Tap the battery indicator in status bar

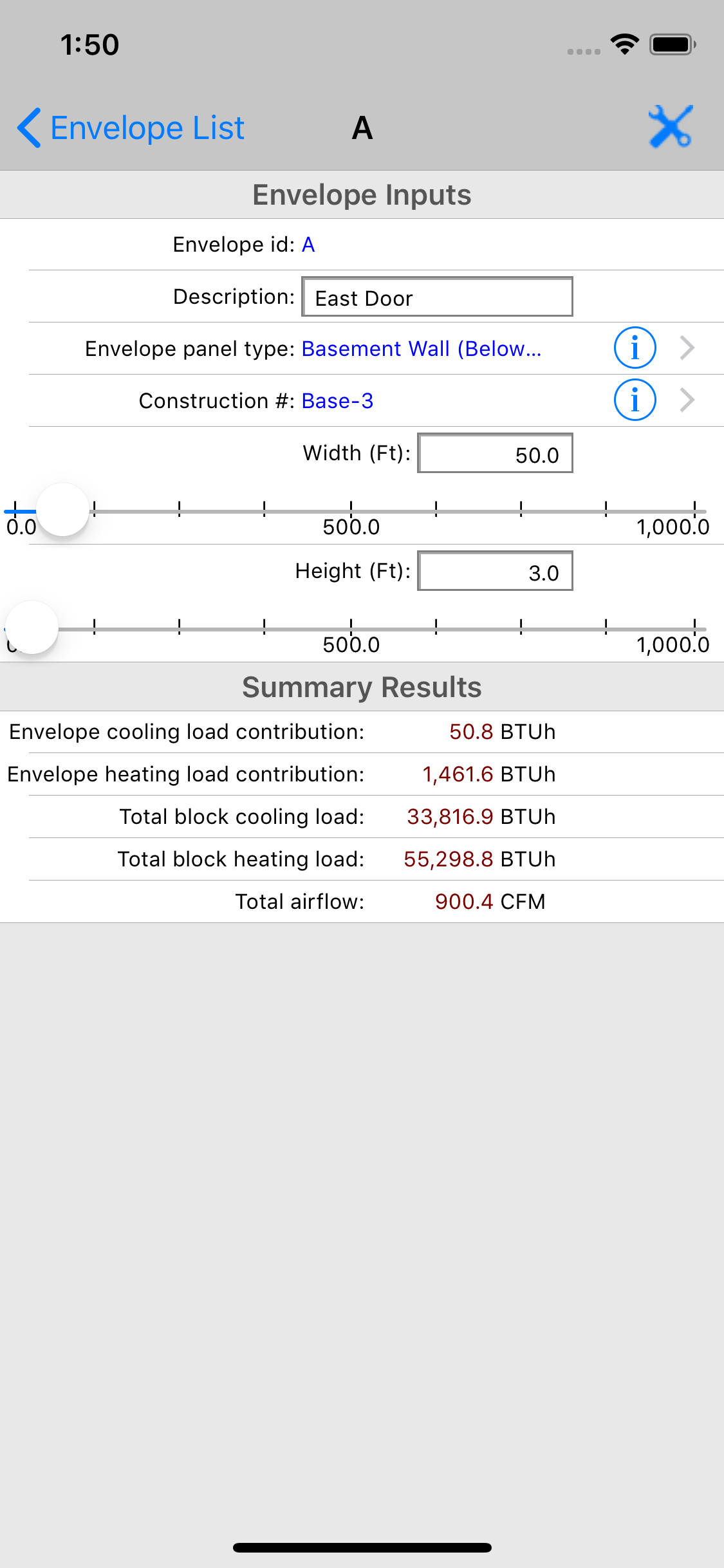coord(671,44)
